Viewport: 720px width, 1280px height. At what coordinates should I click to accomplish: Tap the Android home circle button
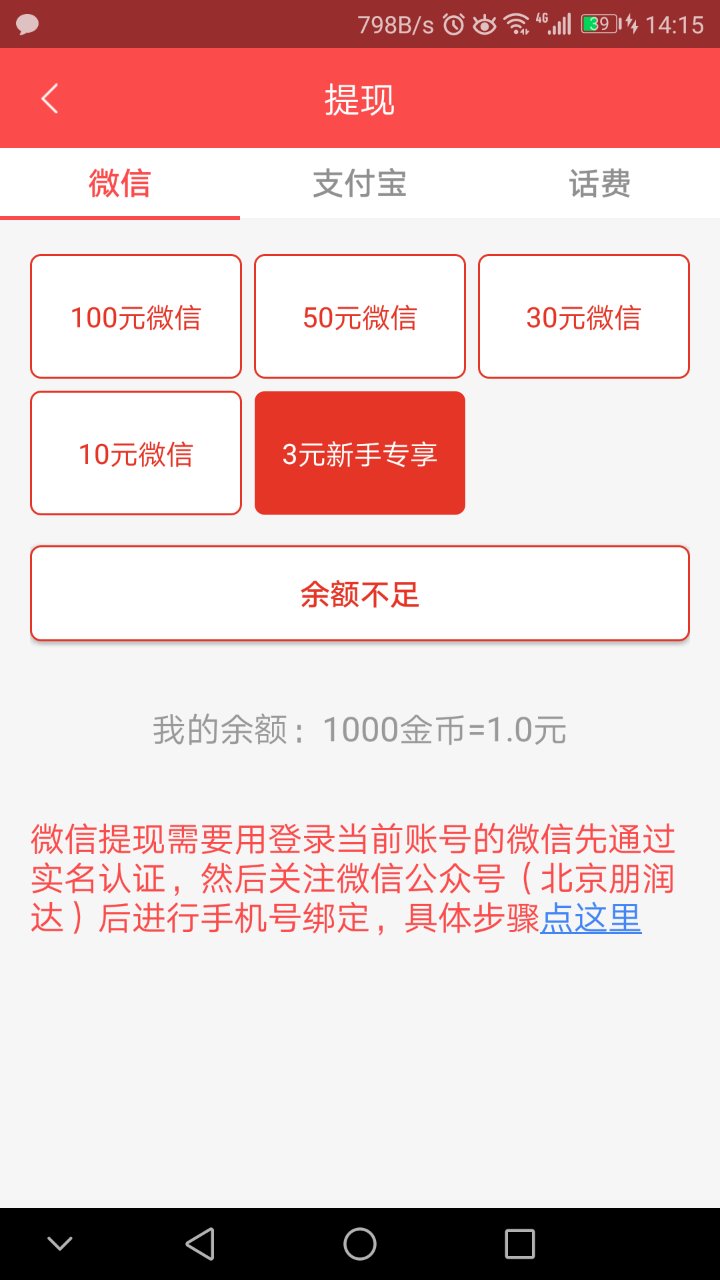(x=359, y=1243)
